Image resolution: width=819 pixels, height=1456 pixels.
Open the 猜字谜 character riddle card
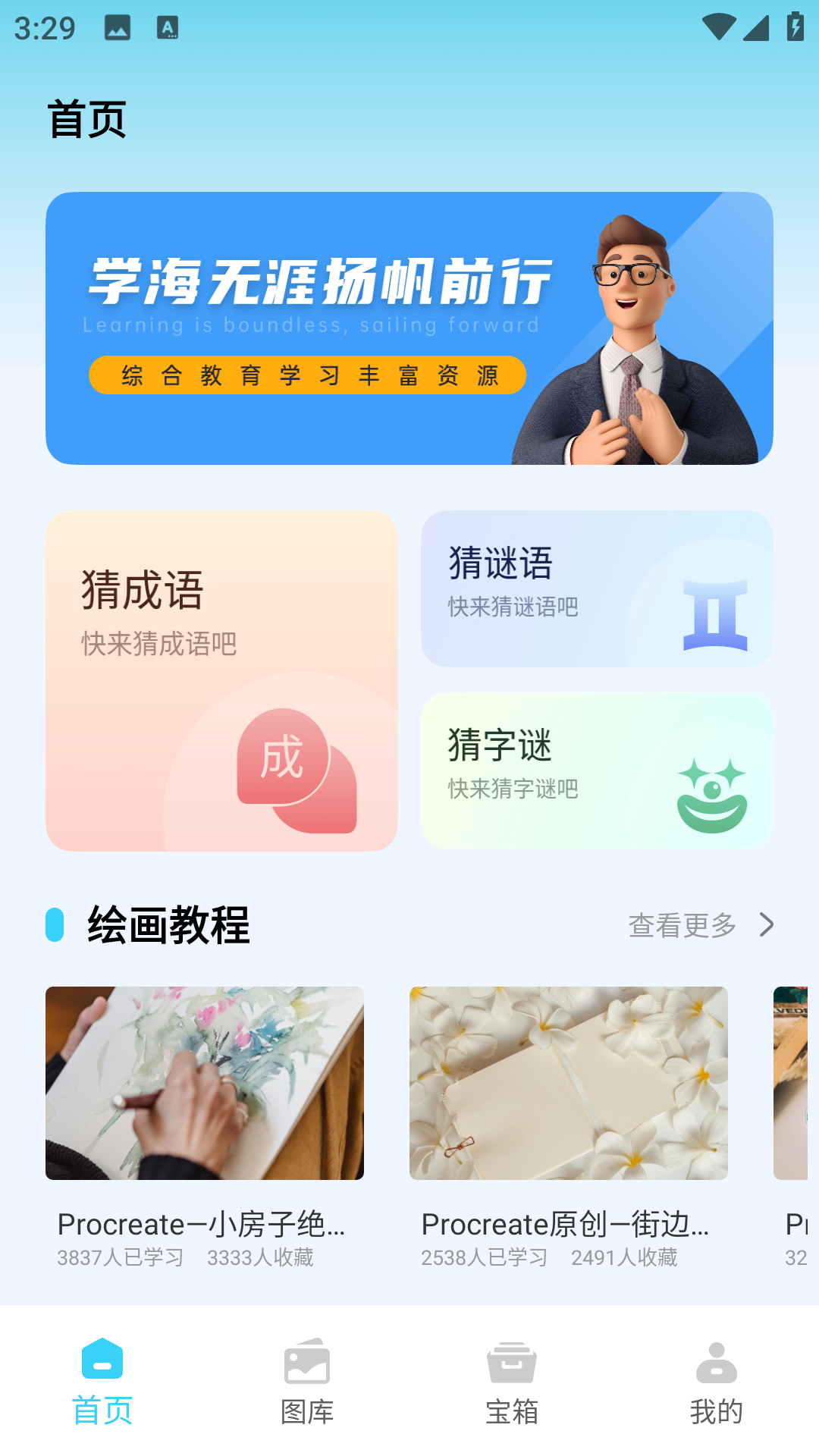pos(596,771)
